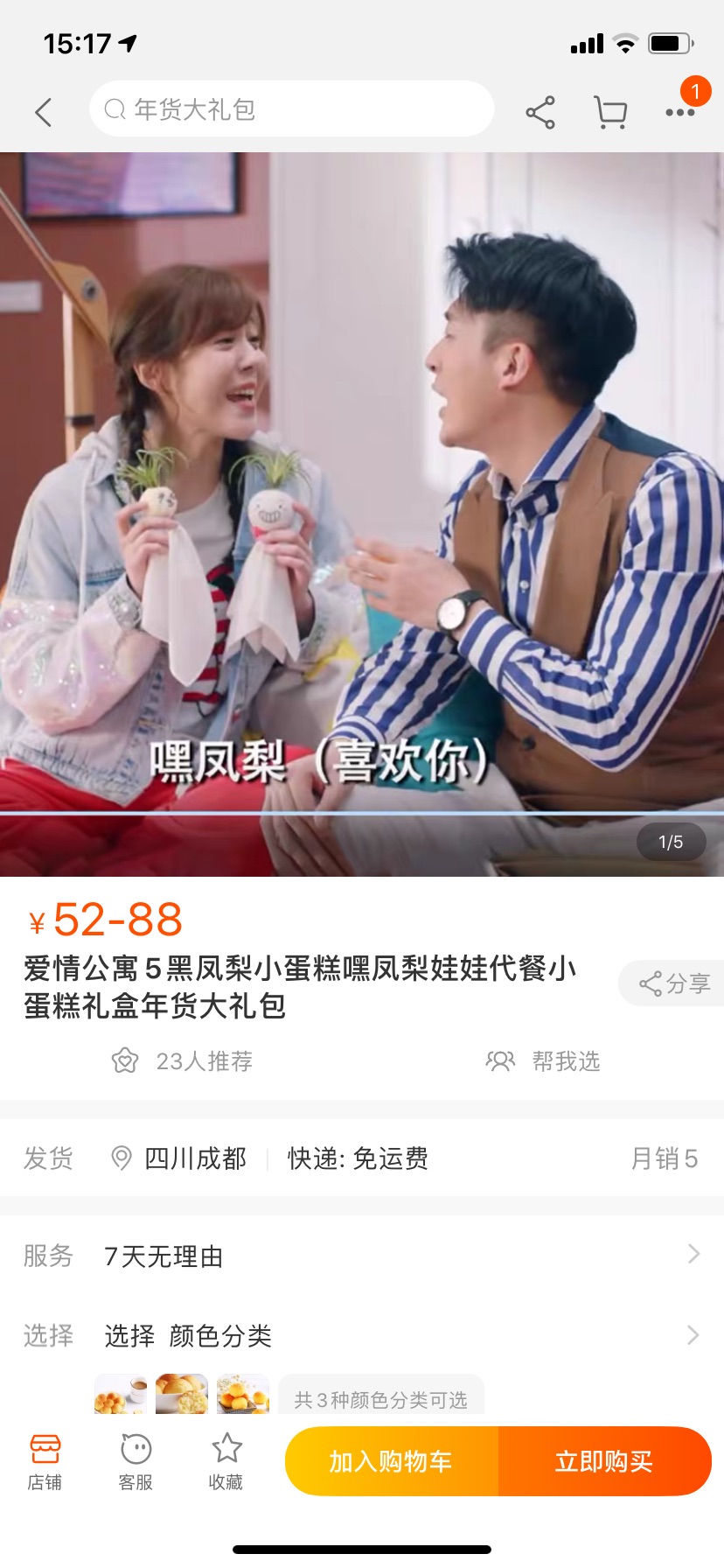This screenshot has width=724, height=1568.
Task: Open the shopping cart icon
Action: click(x=610, y=112)
